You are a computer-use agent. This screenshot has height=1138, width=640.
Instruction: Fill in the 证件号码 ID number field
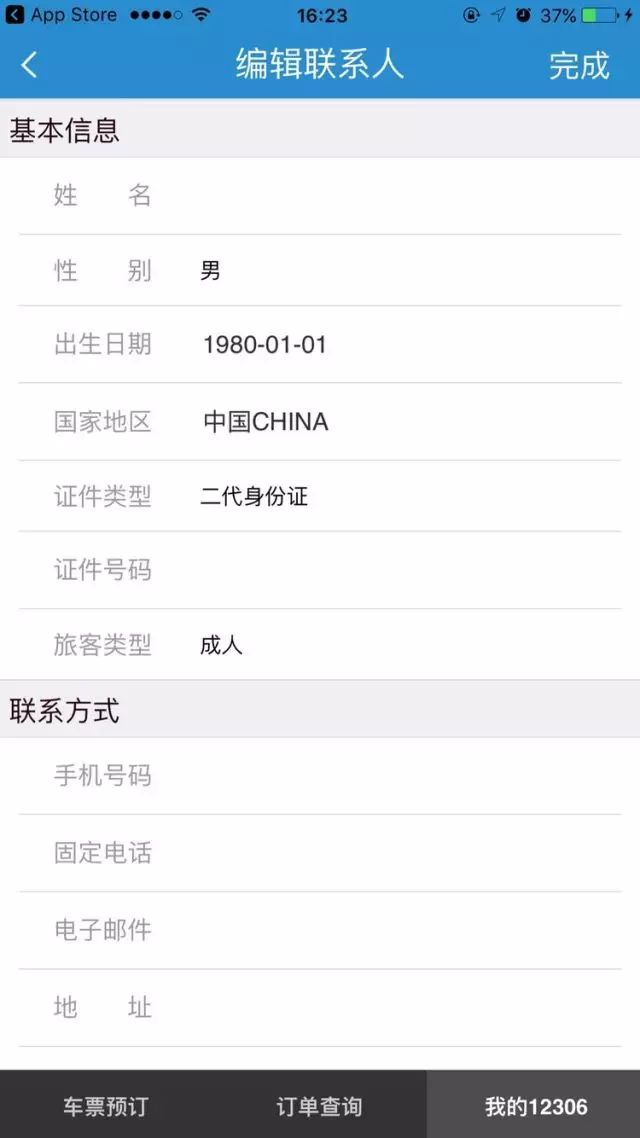click(x=320, y=570)
